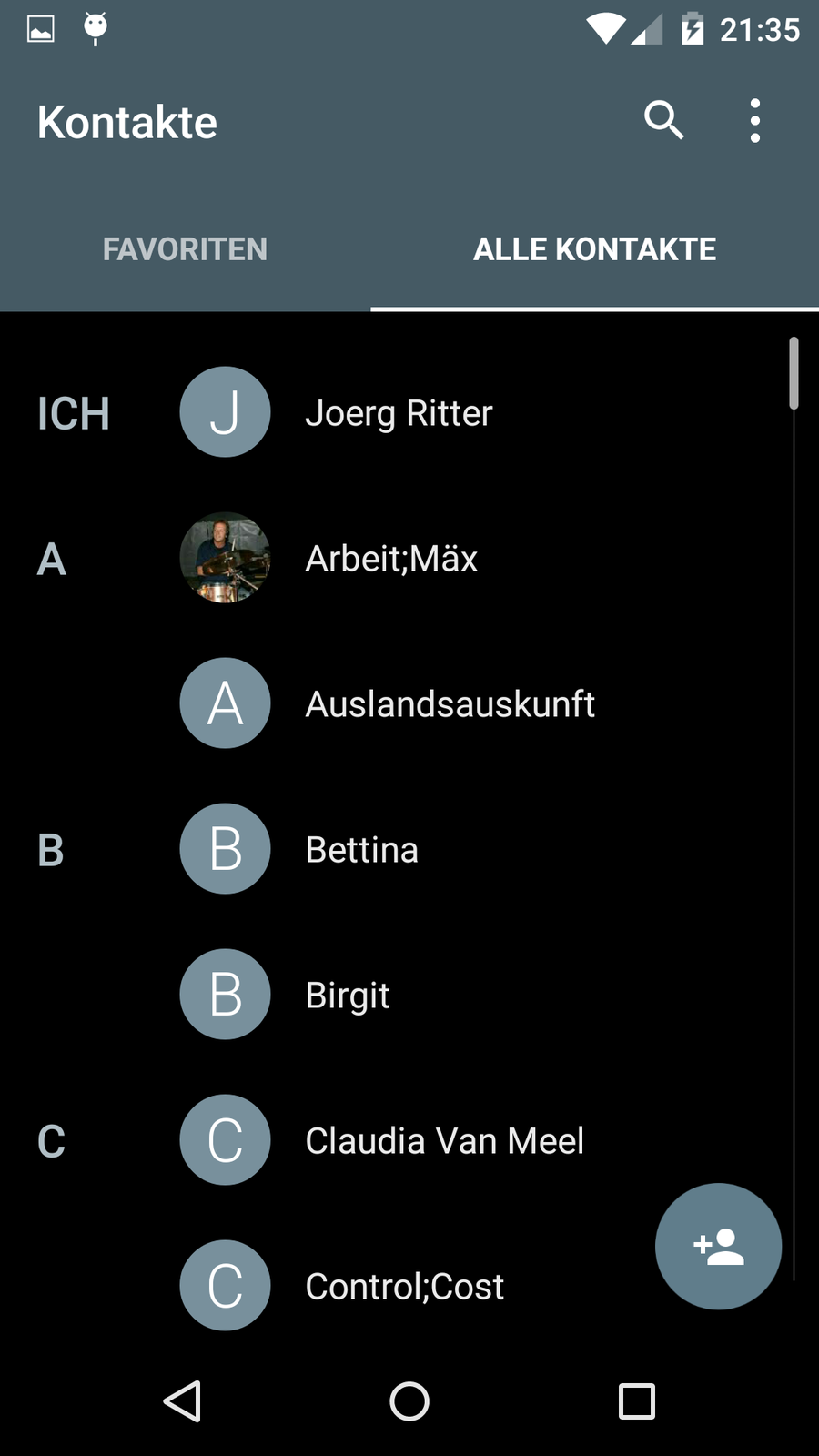Open Bettina's contact details
The image size is (819, 1456).
coord(362,850)
